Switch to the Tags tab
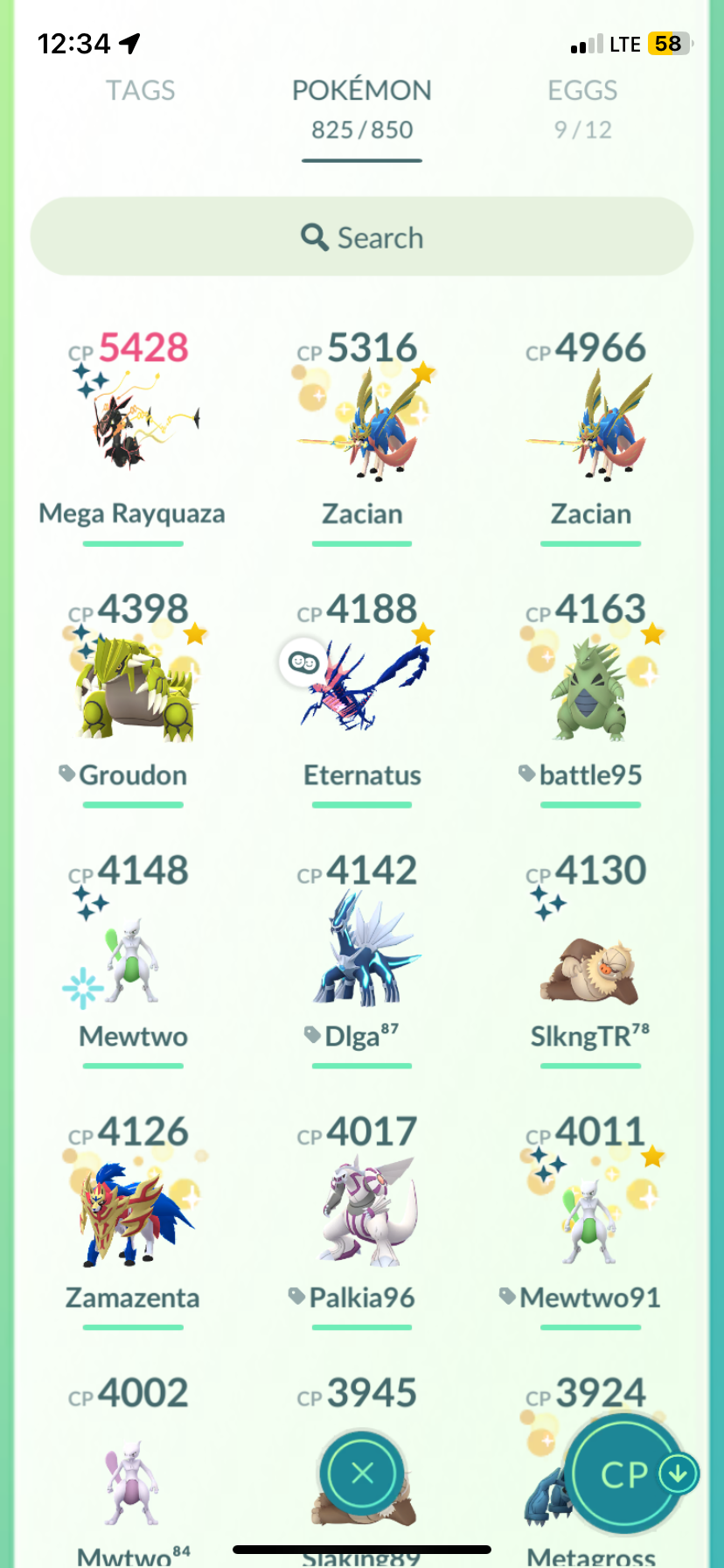Image resolution: width=724 pixels, height=1568 pixels. click(x=140, y=90)
